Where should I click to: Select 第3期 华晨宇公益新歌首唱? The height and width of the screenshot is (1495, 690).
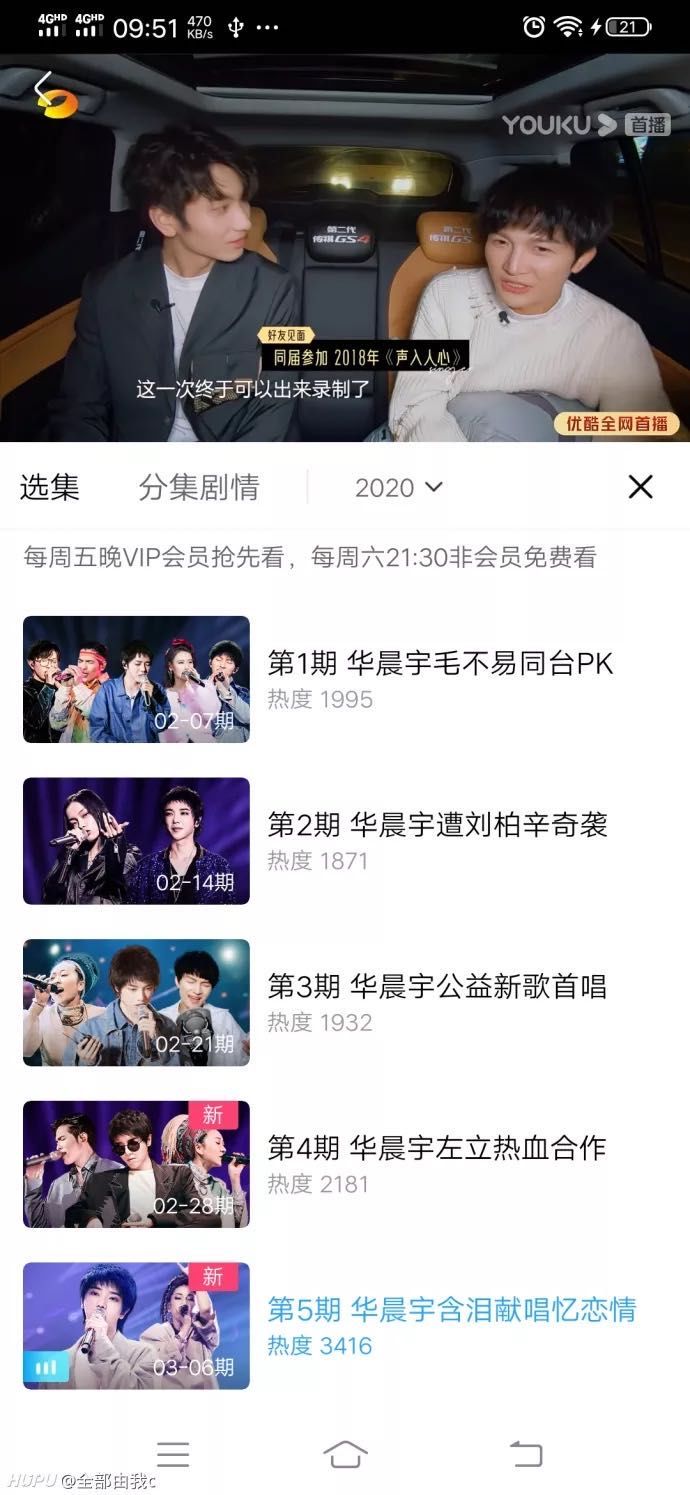[436, 987]
